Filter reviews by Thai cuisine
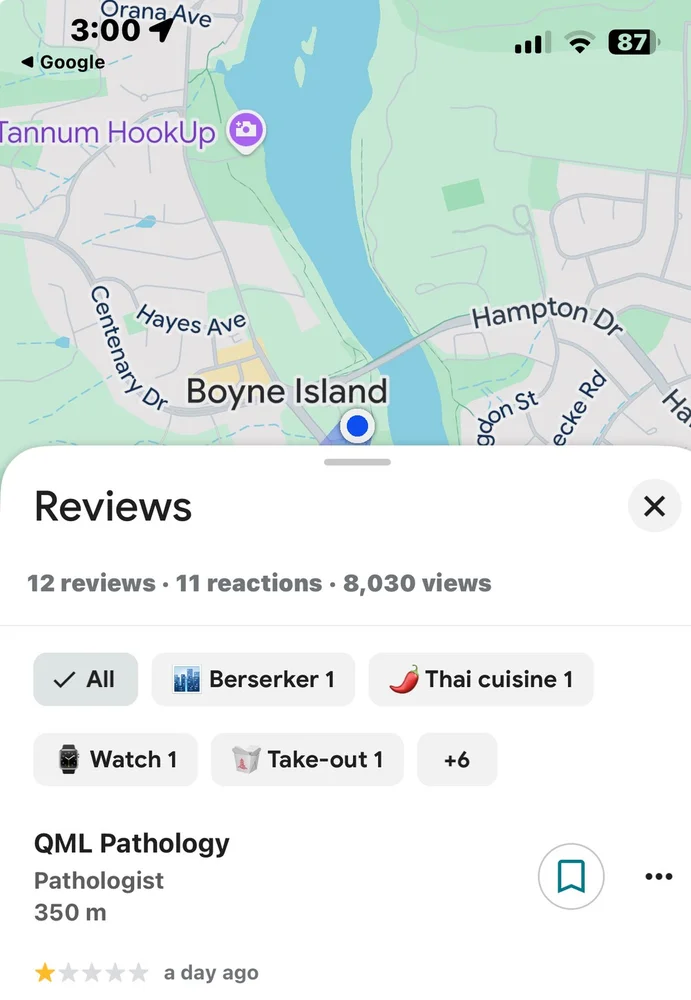691x1000 pixels. coord(481,680)
